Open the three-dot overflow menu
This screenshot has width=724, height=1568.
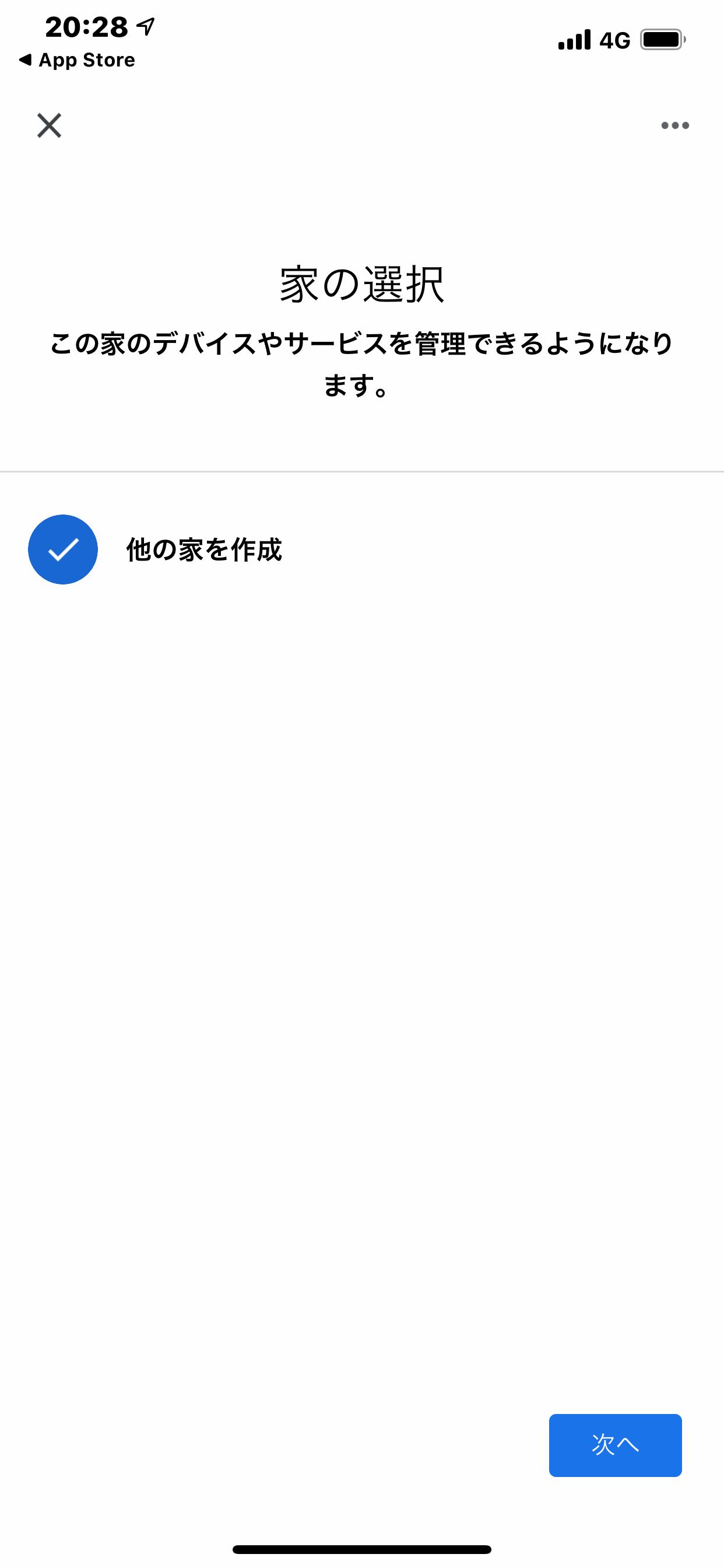pyautogui.click(x=674, y=125)
